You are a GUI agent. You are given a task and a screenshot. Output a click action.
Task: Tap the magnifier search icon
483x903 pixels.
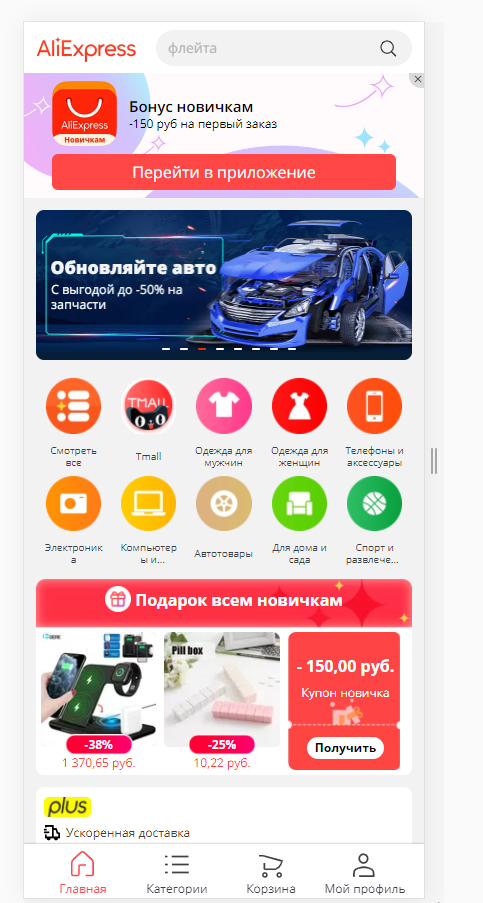point(389,48)
